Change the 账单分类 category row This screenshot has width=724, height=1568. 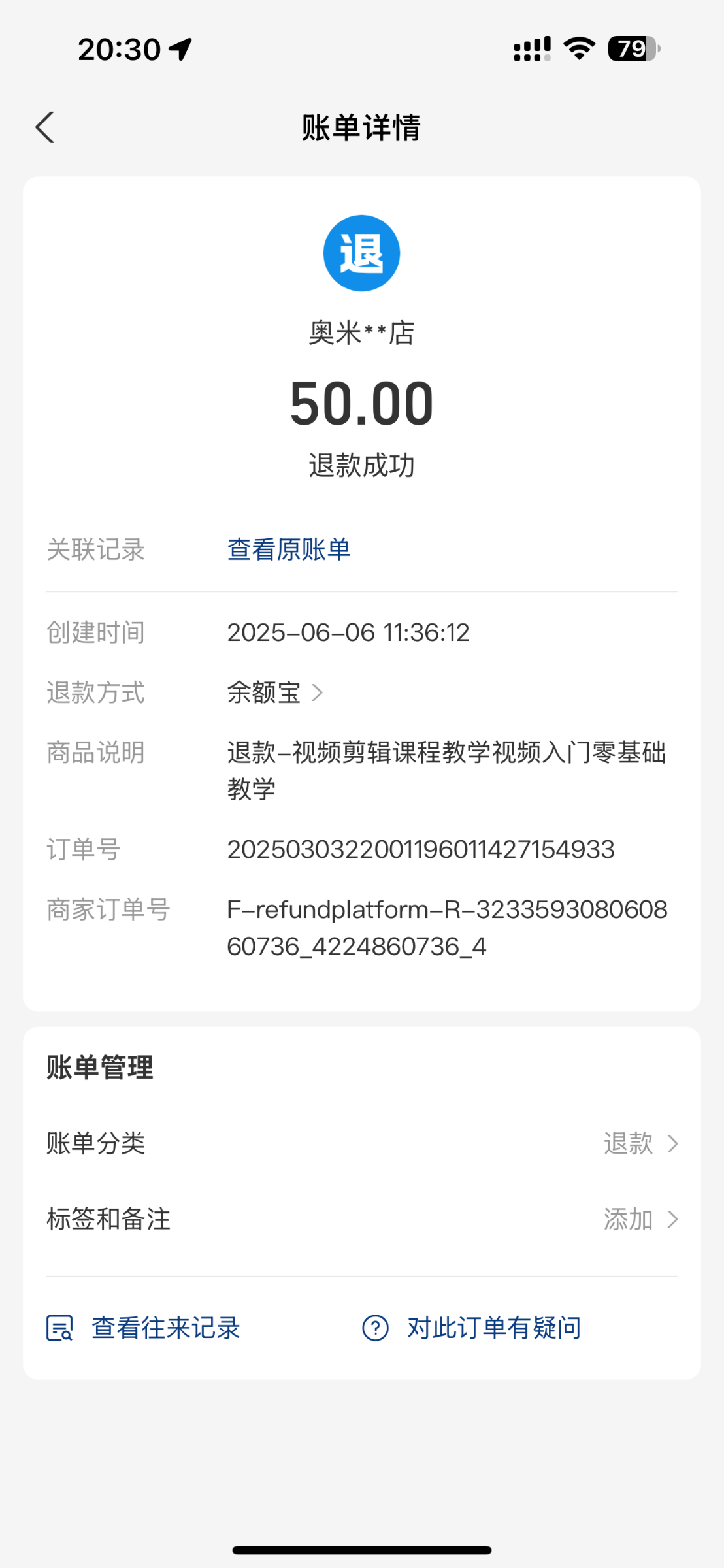point(362,1143)
